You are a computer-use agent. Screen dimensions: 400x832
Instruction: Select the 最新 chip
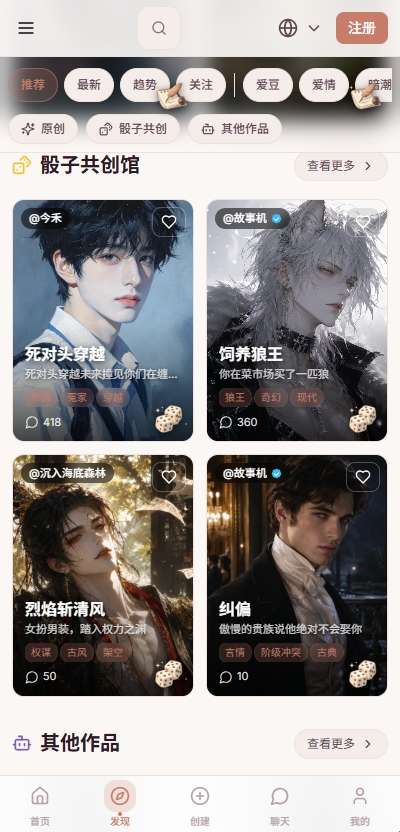(x=89, y=85)
